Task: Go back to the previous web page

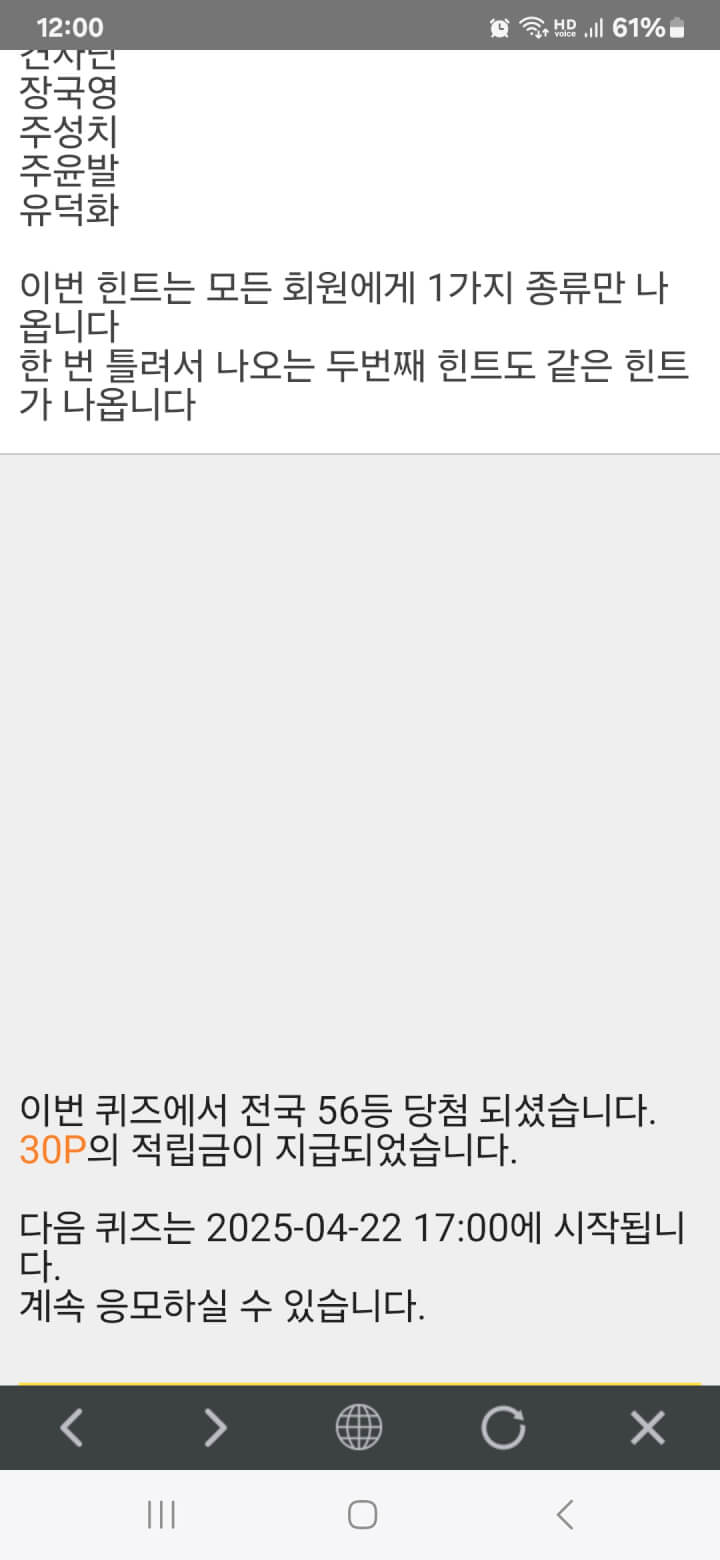Action: coord(71,1427)
